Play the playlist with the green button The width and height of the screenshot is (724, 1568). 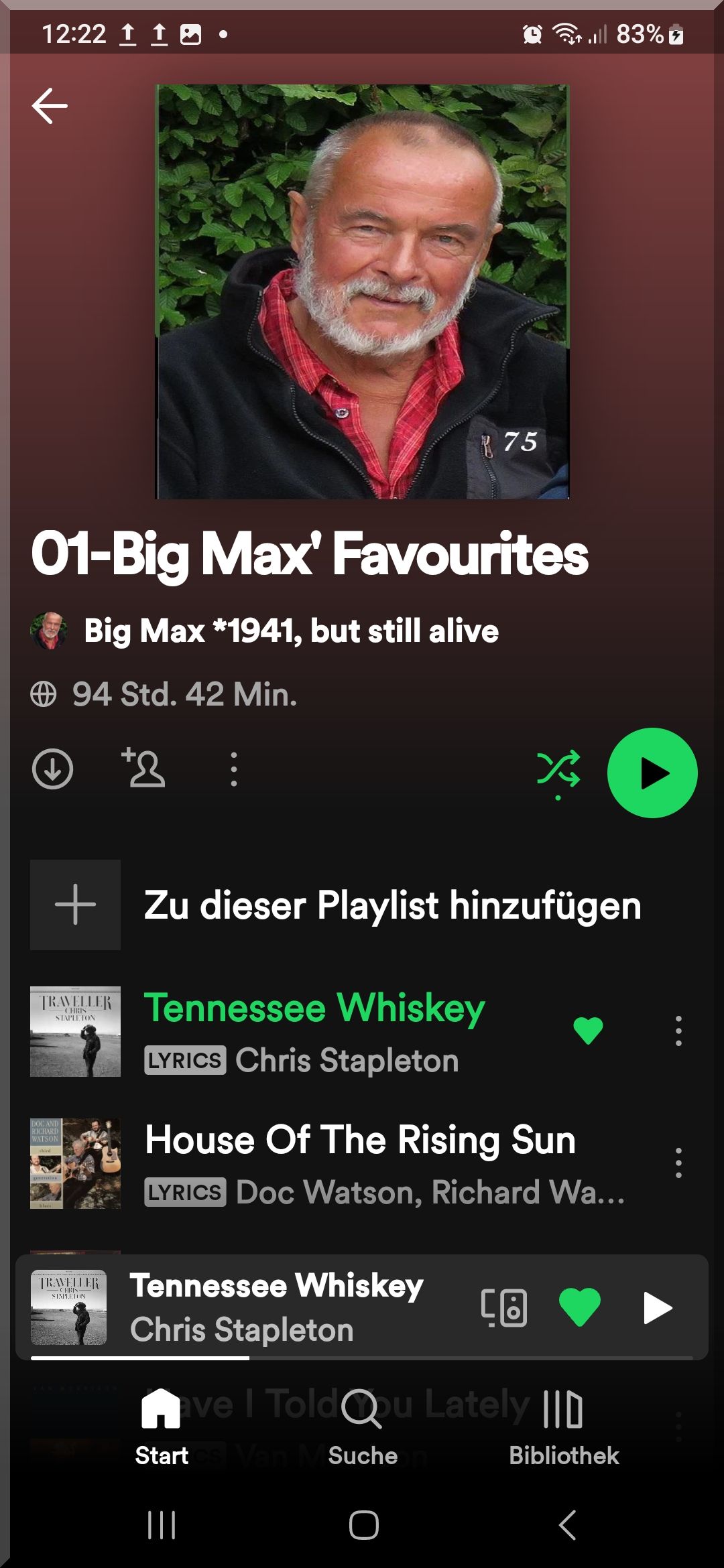[x=652, y=773]
